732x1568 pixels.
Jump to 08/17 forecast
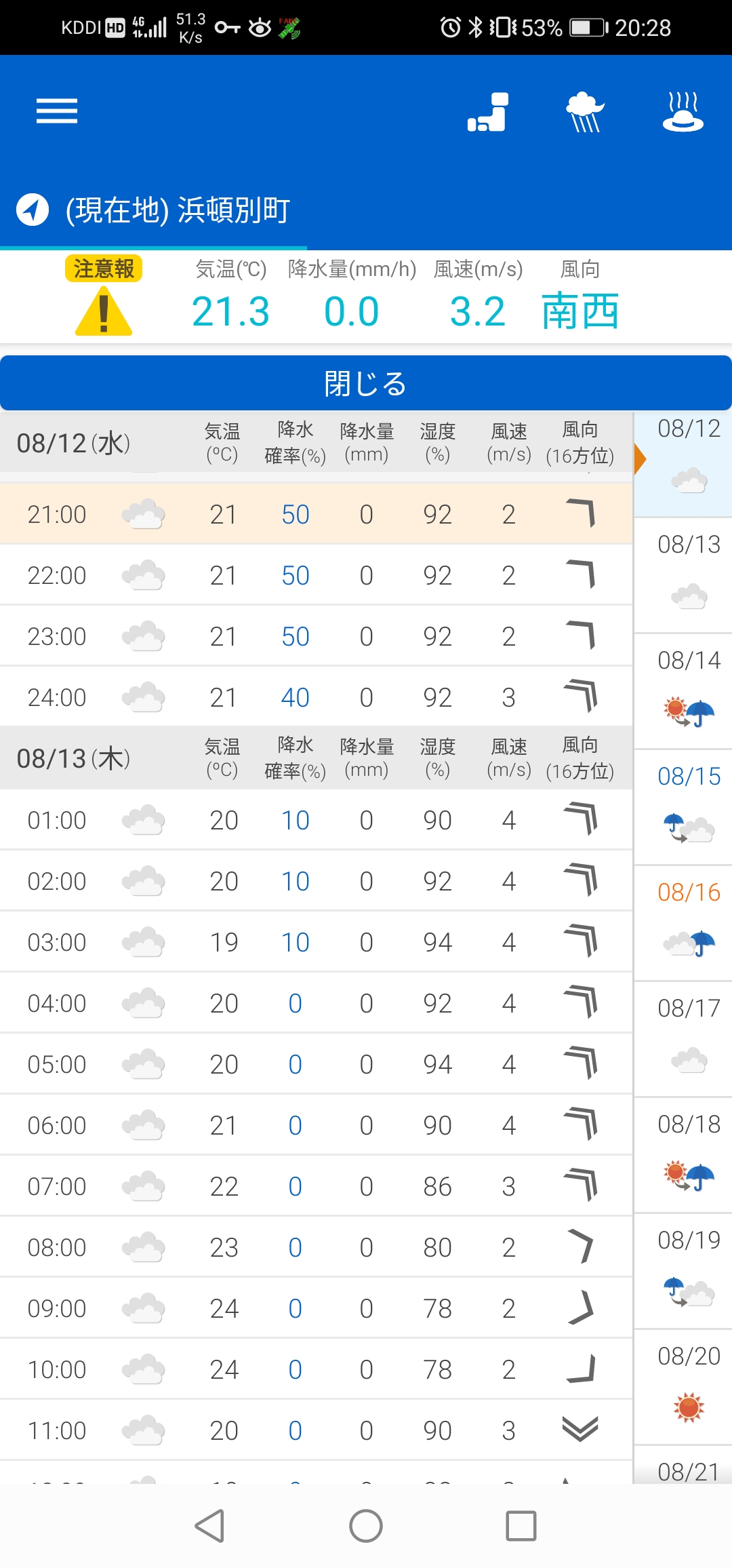[683, 1039]
